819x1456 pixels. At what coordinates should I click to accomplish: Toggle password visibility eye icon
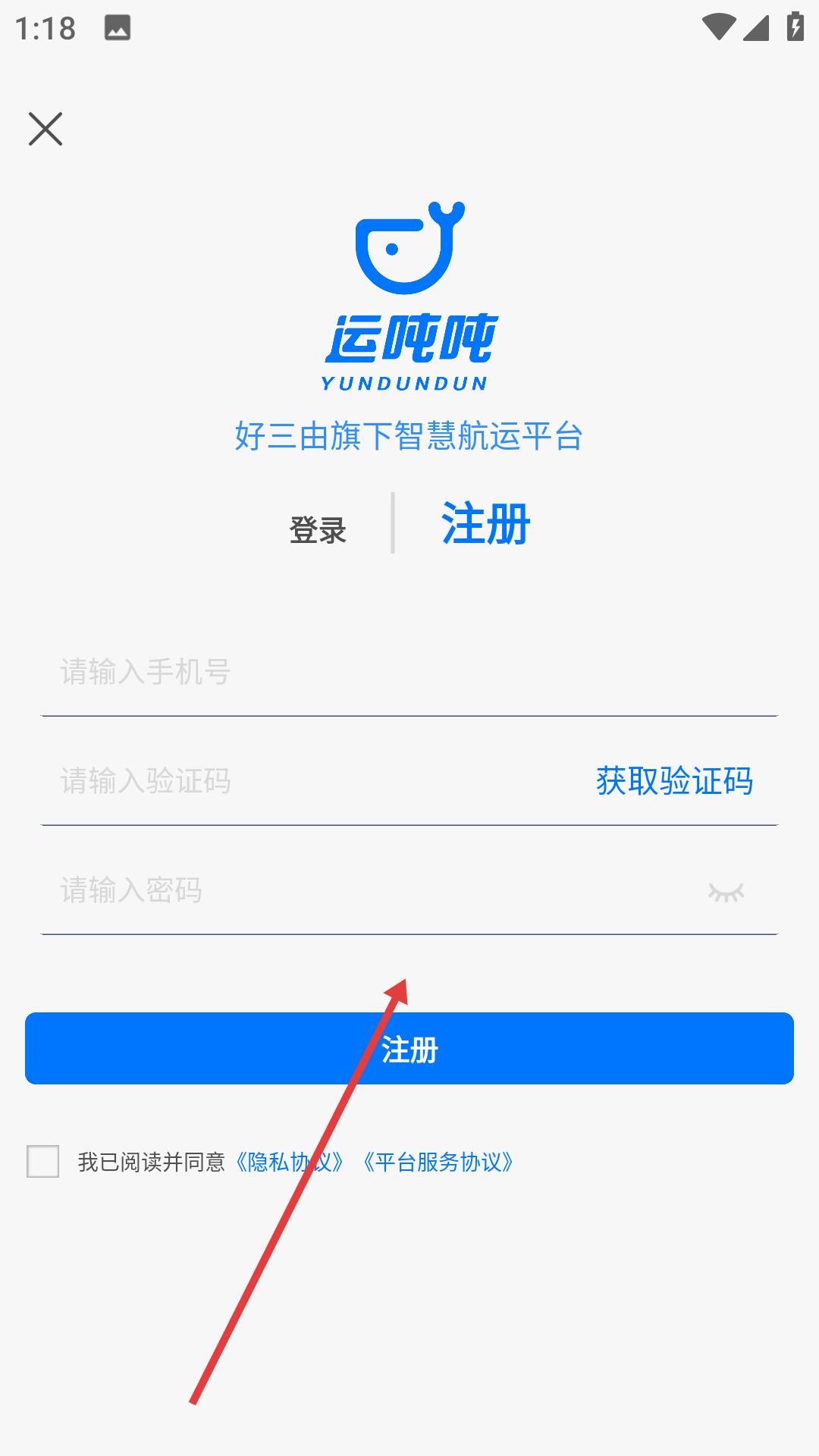pyautogui.click(x=726, y=892)
